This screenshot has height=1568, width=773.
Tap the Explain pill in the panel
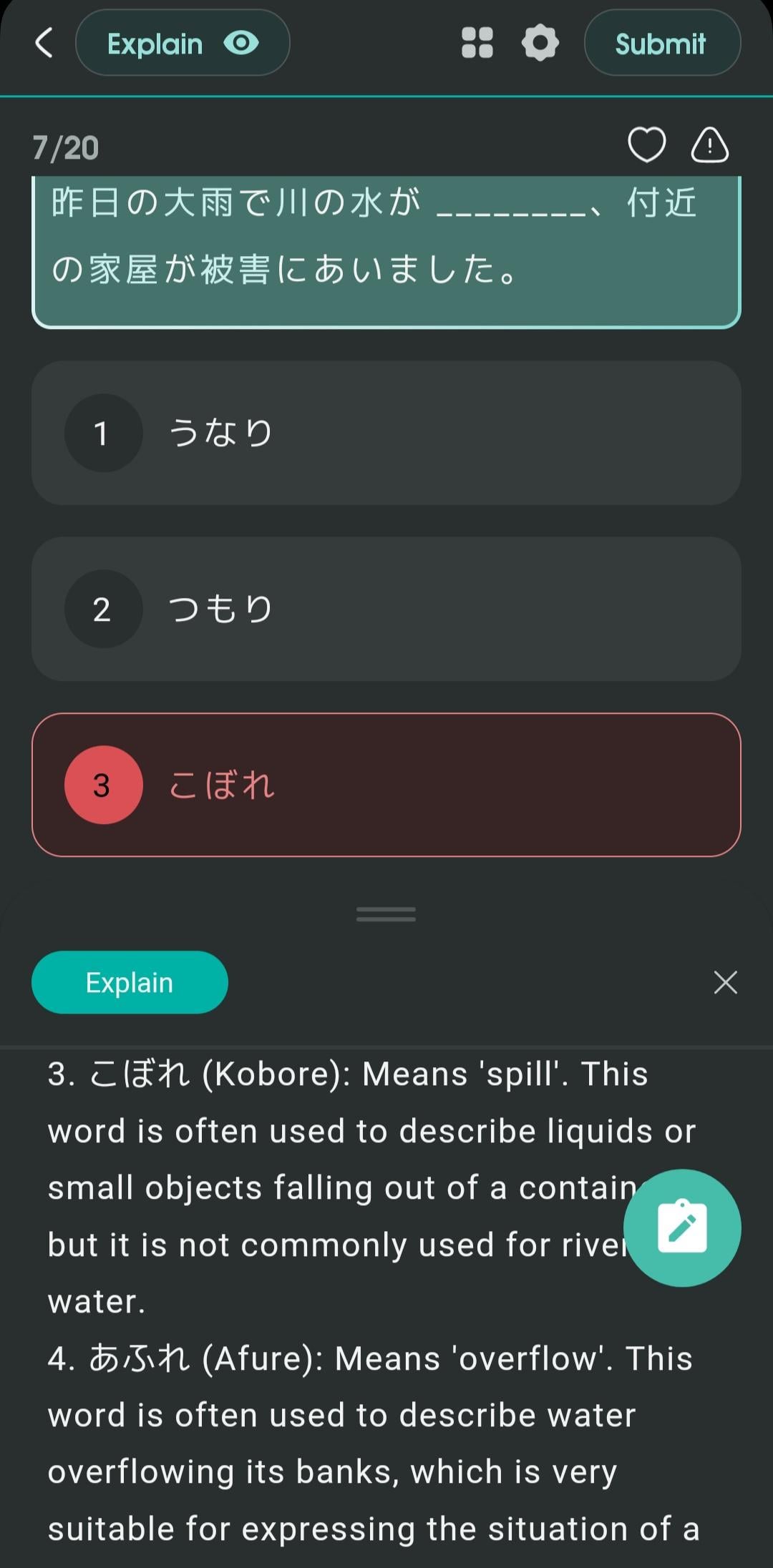click(130, 982)
